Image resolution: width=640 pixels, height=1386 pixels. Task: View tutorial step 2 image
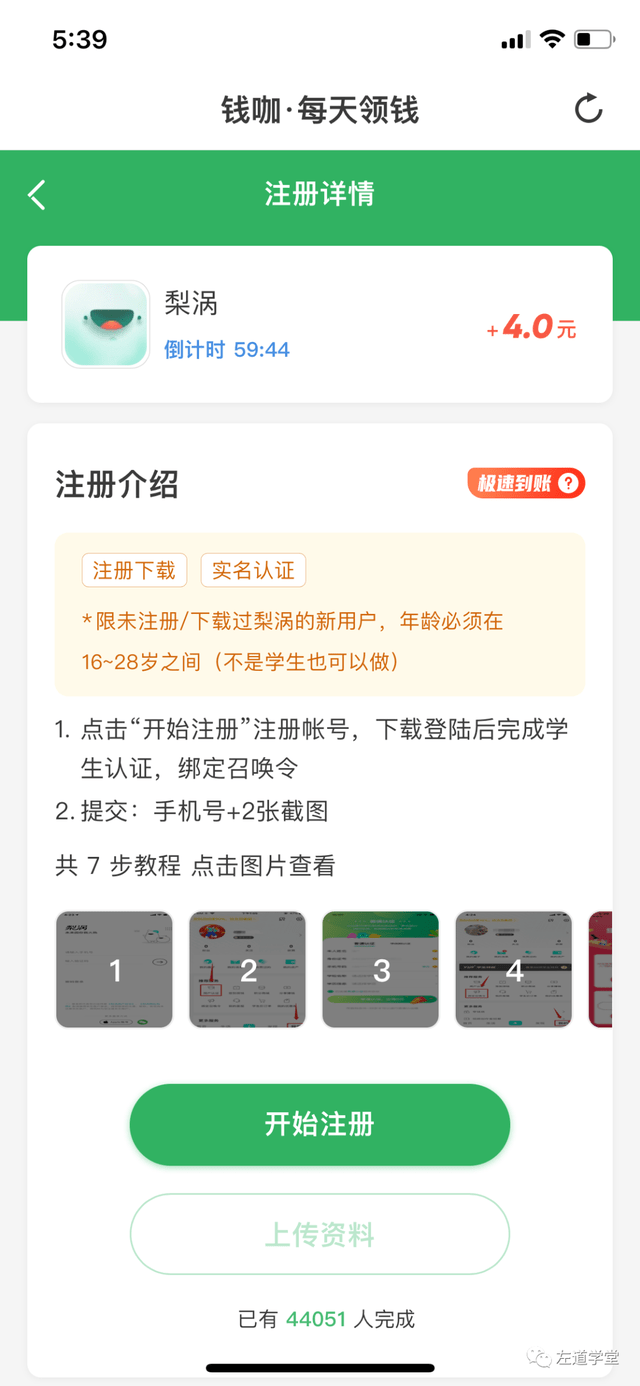248,969
